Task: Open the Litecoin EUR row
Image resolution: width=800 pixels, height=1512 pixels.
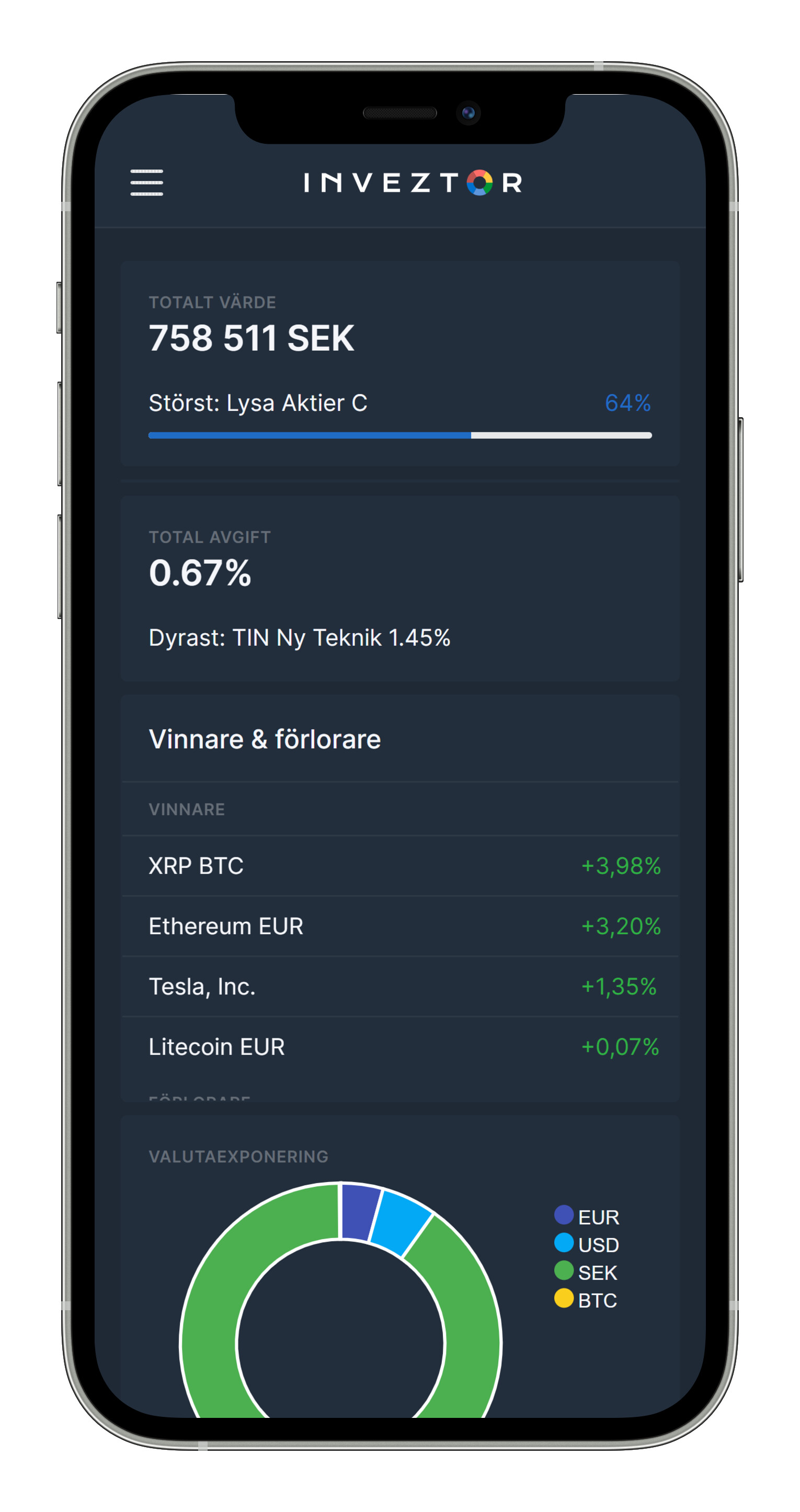Action: pos(399,1047)
